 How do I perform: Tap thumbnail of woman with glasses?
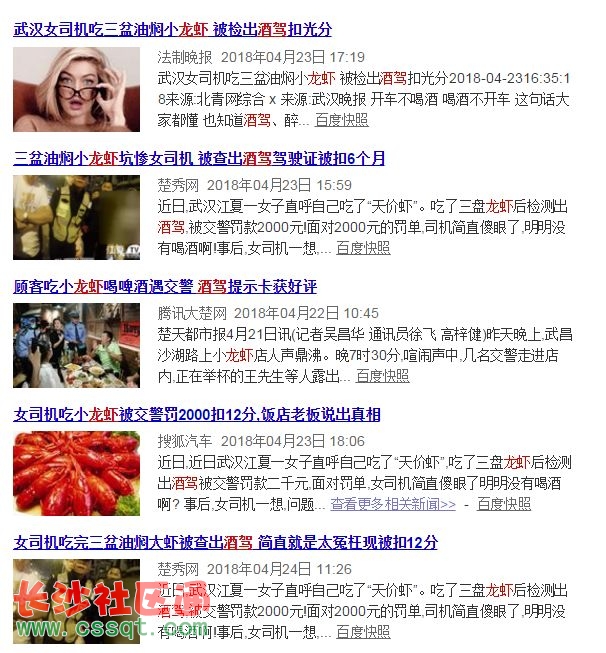77,90
